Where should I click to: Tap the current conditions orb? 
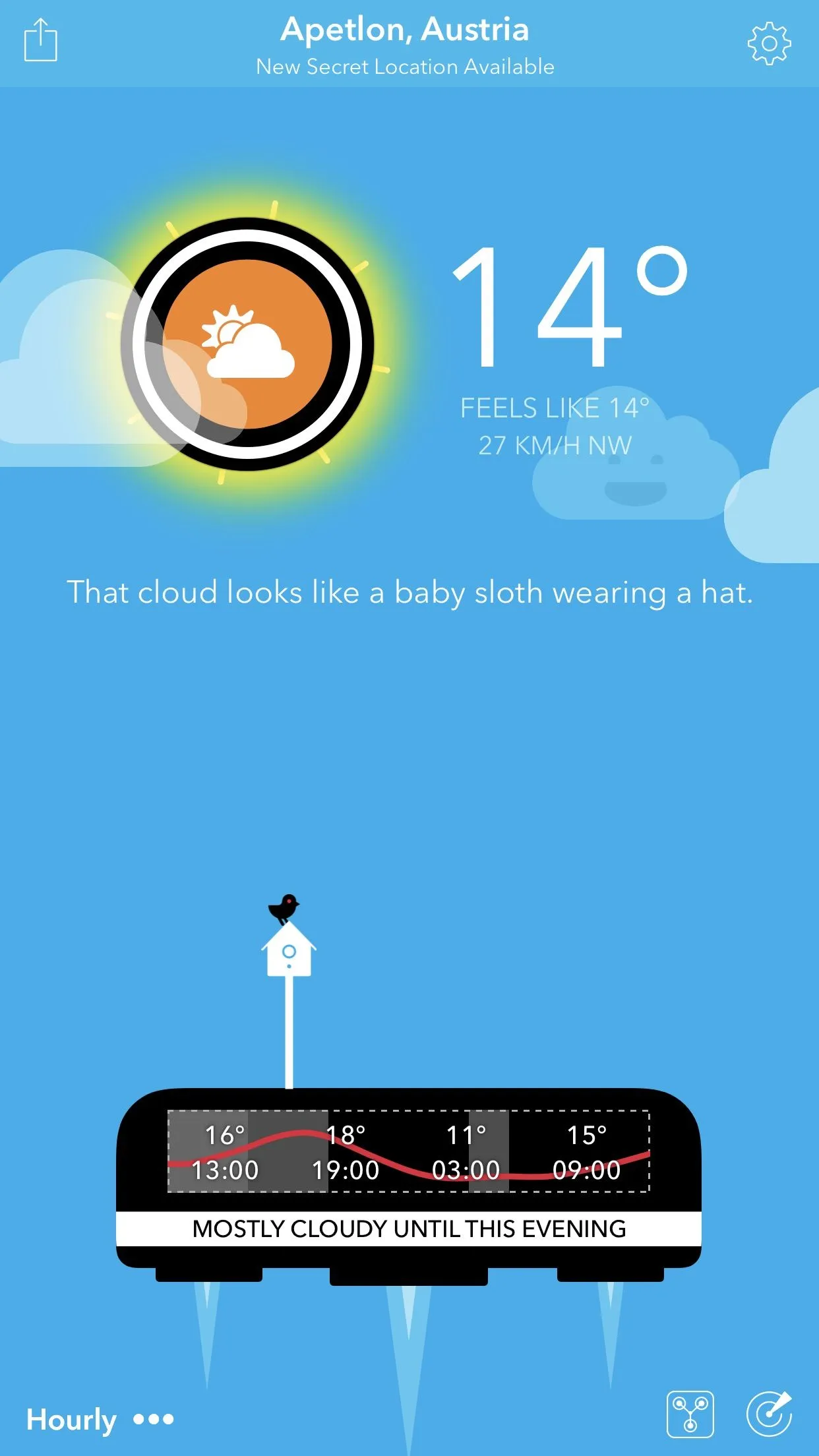coord(247,344)
